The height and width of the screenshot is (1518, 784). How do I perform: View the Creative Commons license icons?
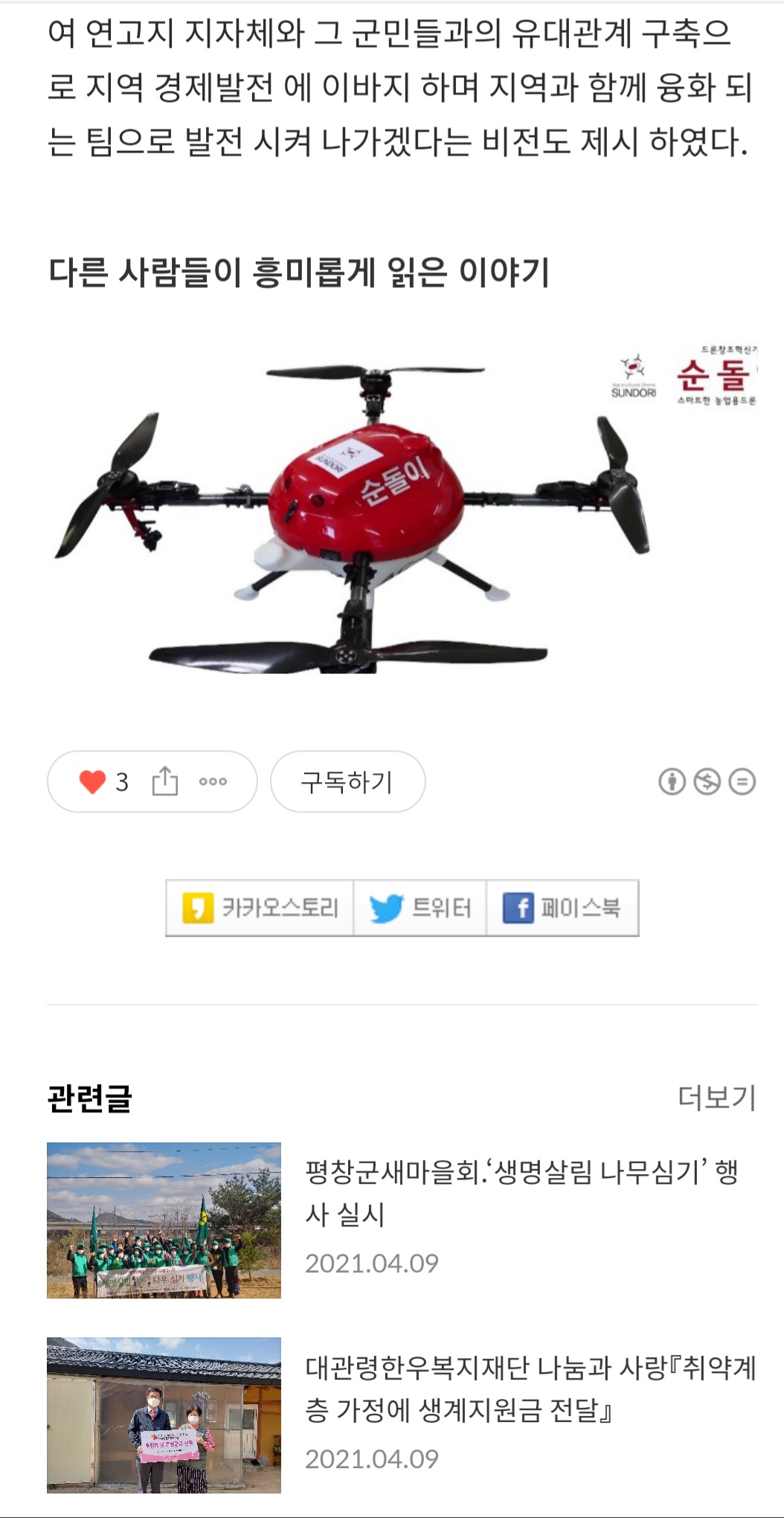pos(707,782)
